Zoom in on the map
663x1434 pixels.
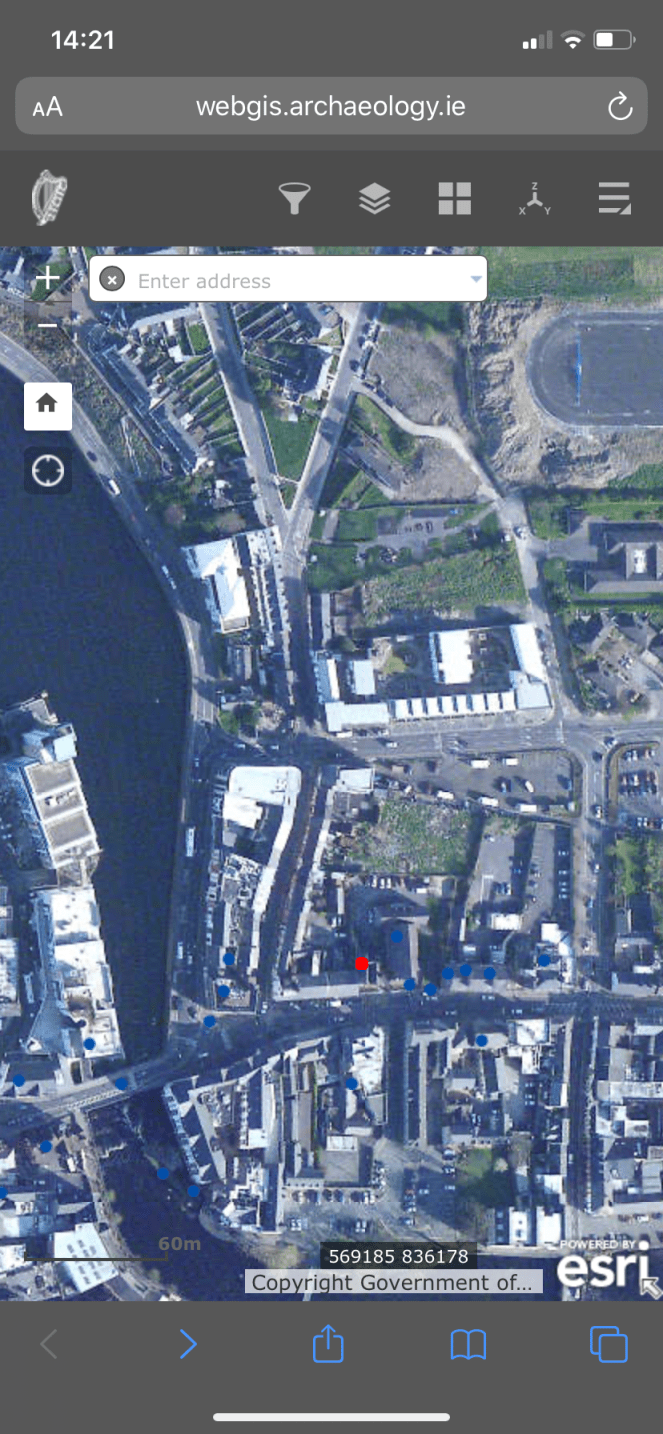[x=48, y=279]
